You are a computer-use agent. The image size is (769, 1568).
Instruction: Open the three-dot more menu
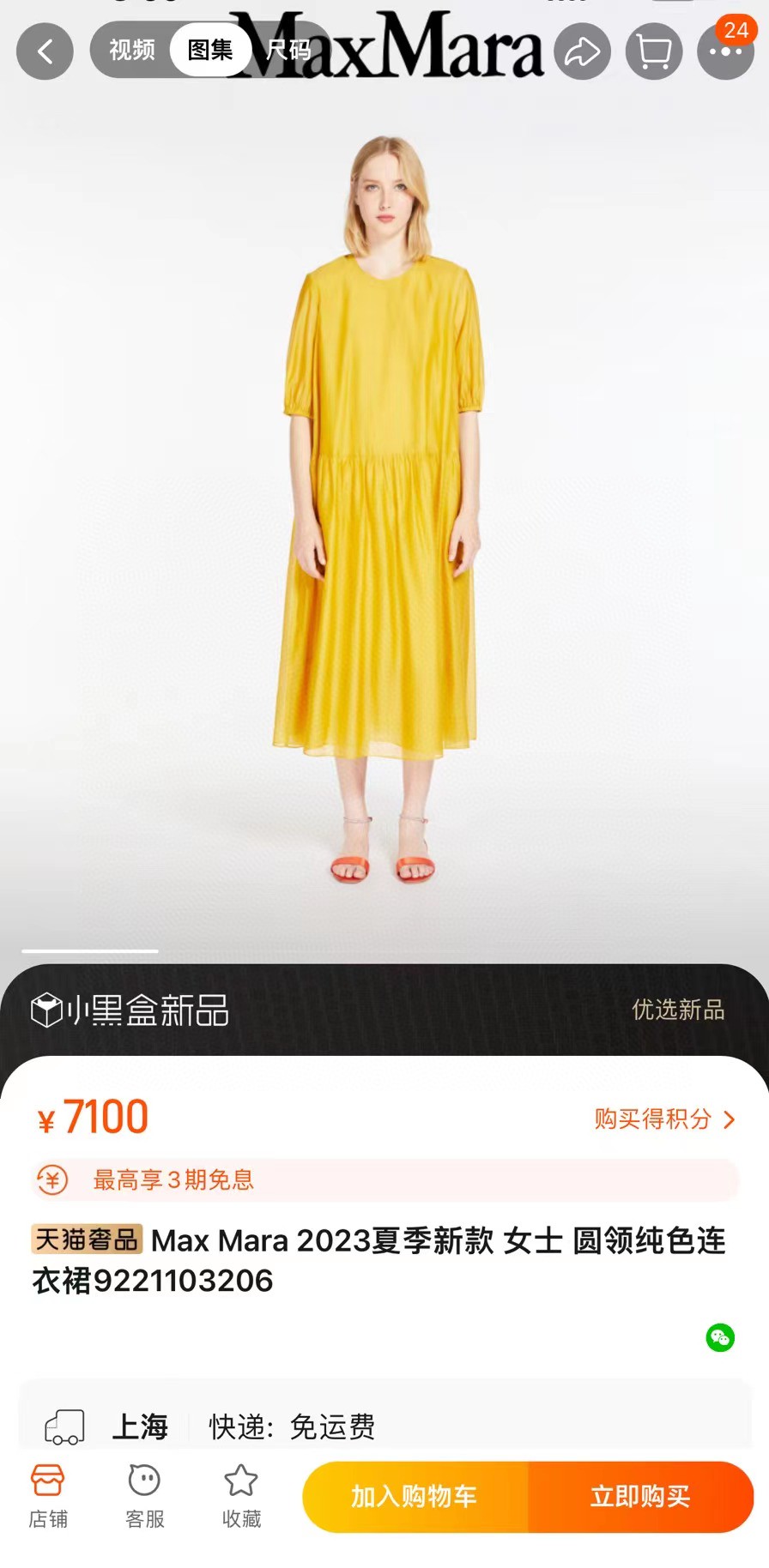coord(725,51)
